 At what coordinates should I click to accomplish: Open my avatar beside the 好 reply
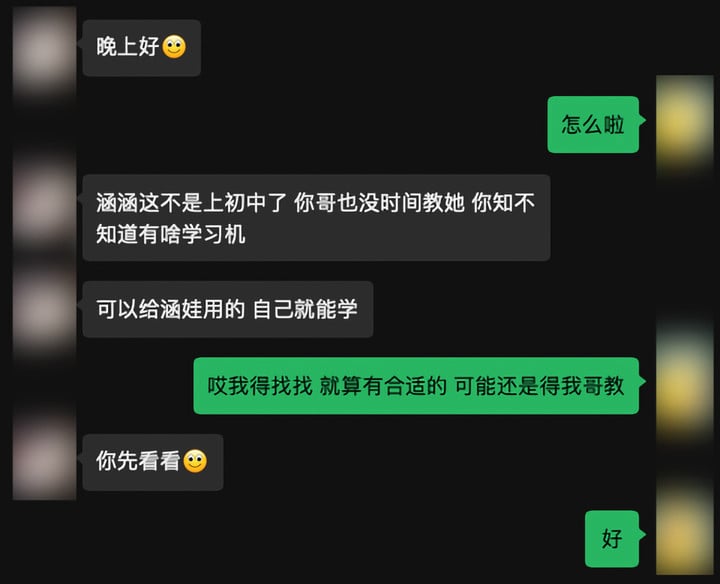tap(684, 538)
